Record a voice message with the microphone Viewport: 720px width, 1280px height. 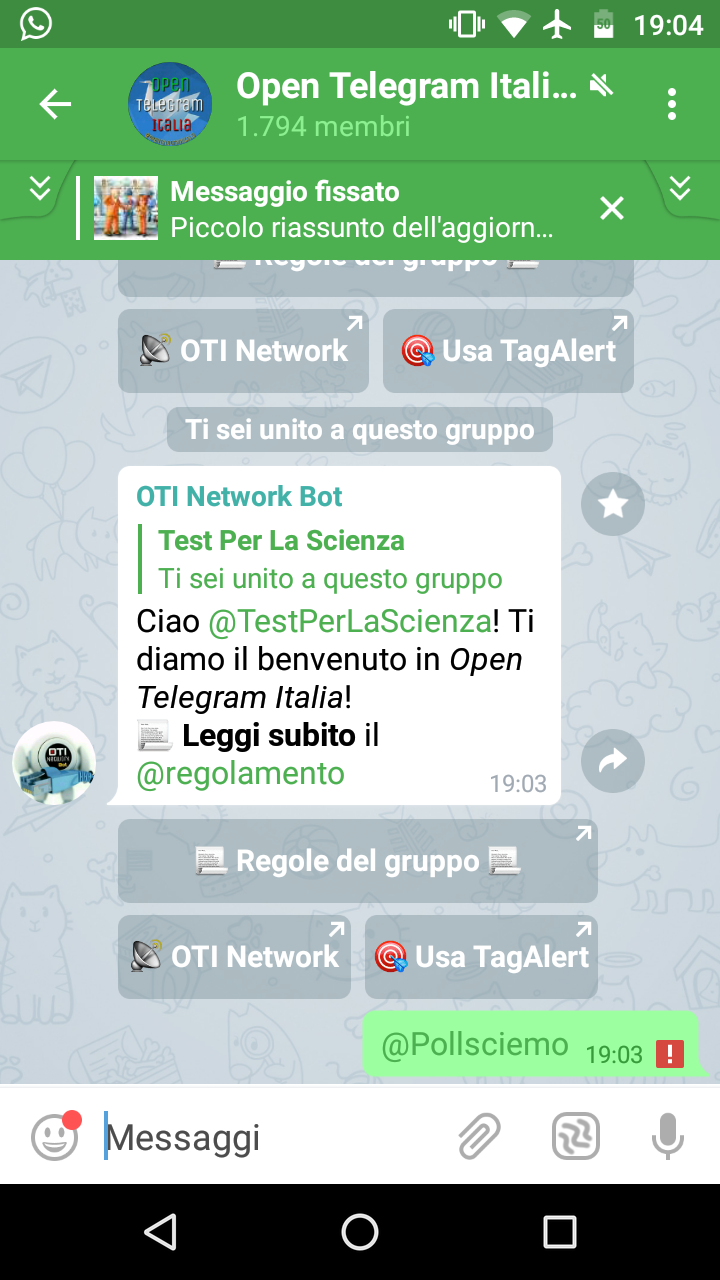tap(667, 1136)
